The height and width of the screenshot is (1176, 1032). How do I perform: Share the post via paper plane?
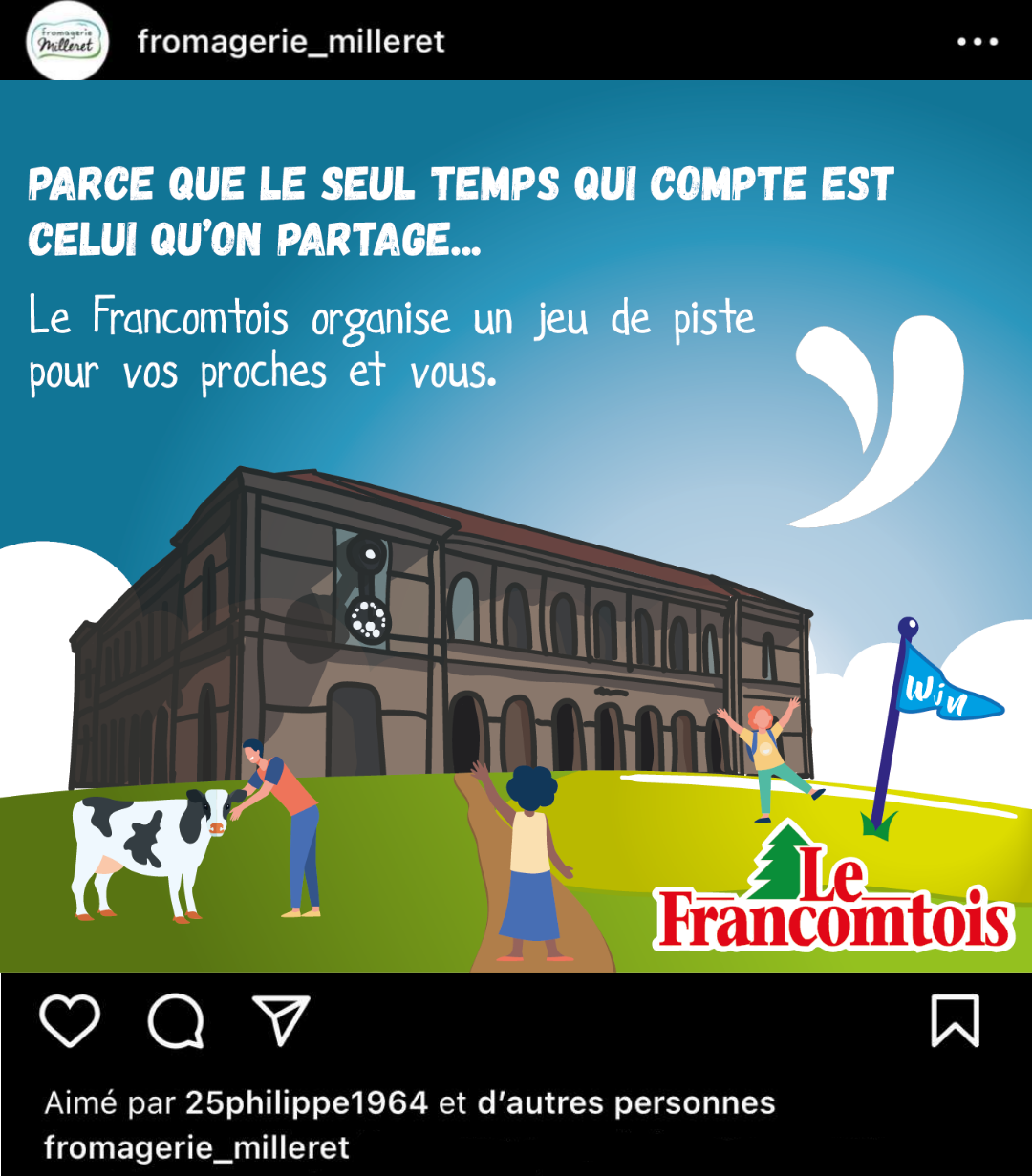281,1020
